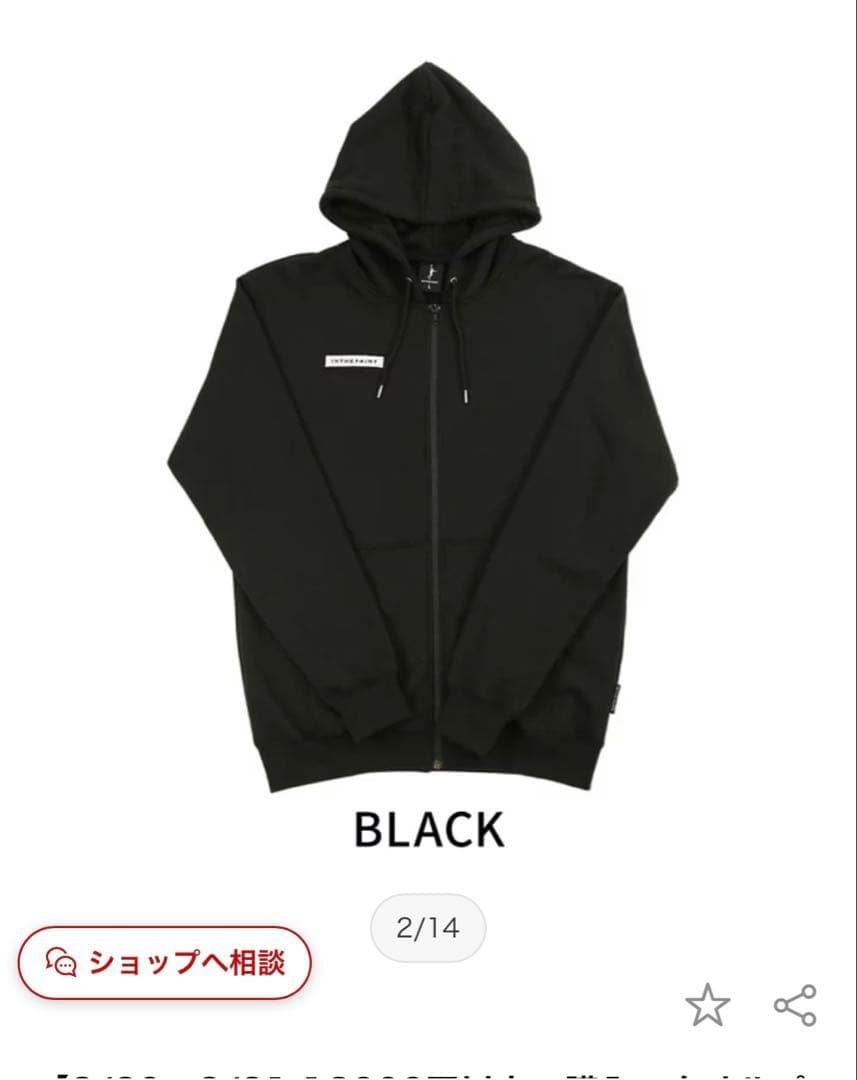Open the black hoodie product image

[428, 430]
